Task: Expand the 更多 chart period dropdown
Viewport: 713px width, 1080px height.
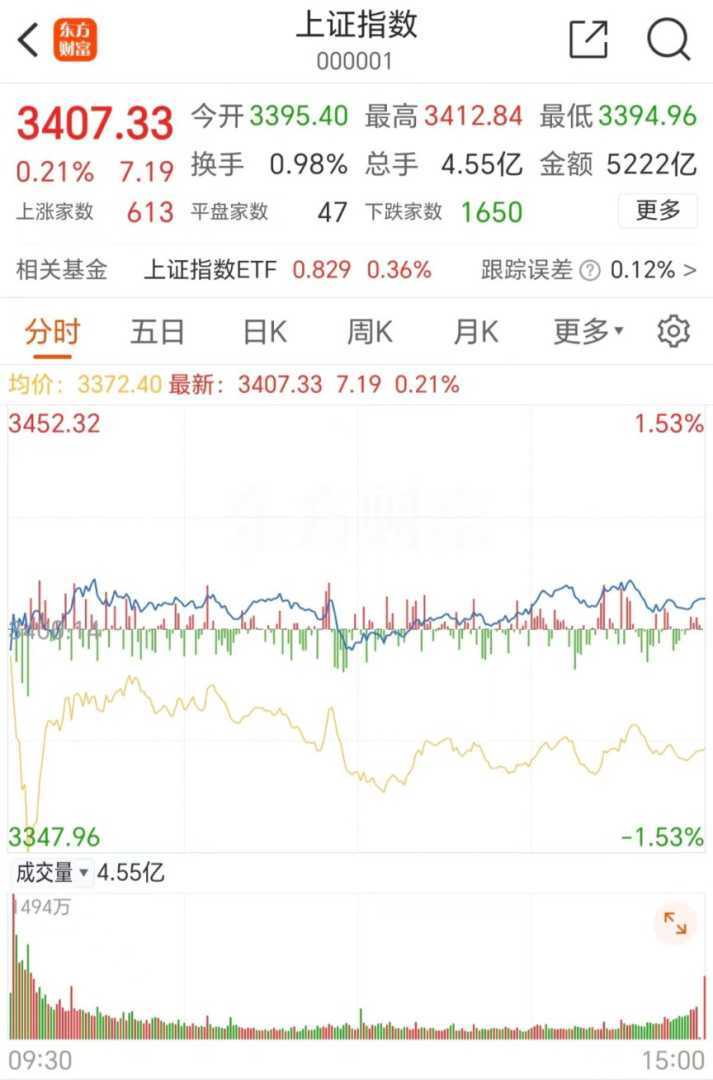Action: click(x=588, y=332)
